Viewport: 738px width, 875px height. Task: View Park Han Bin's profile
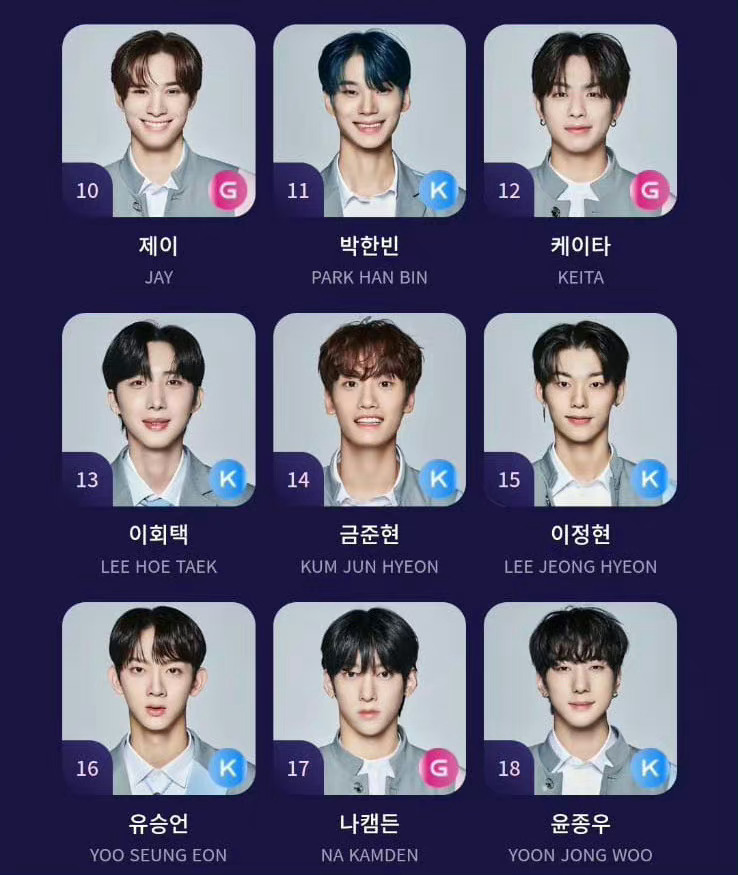[369, 120]
